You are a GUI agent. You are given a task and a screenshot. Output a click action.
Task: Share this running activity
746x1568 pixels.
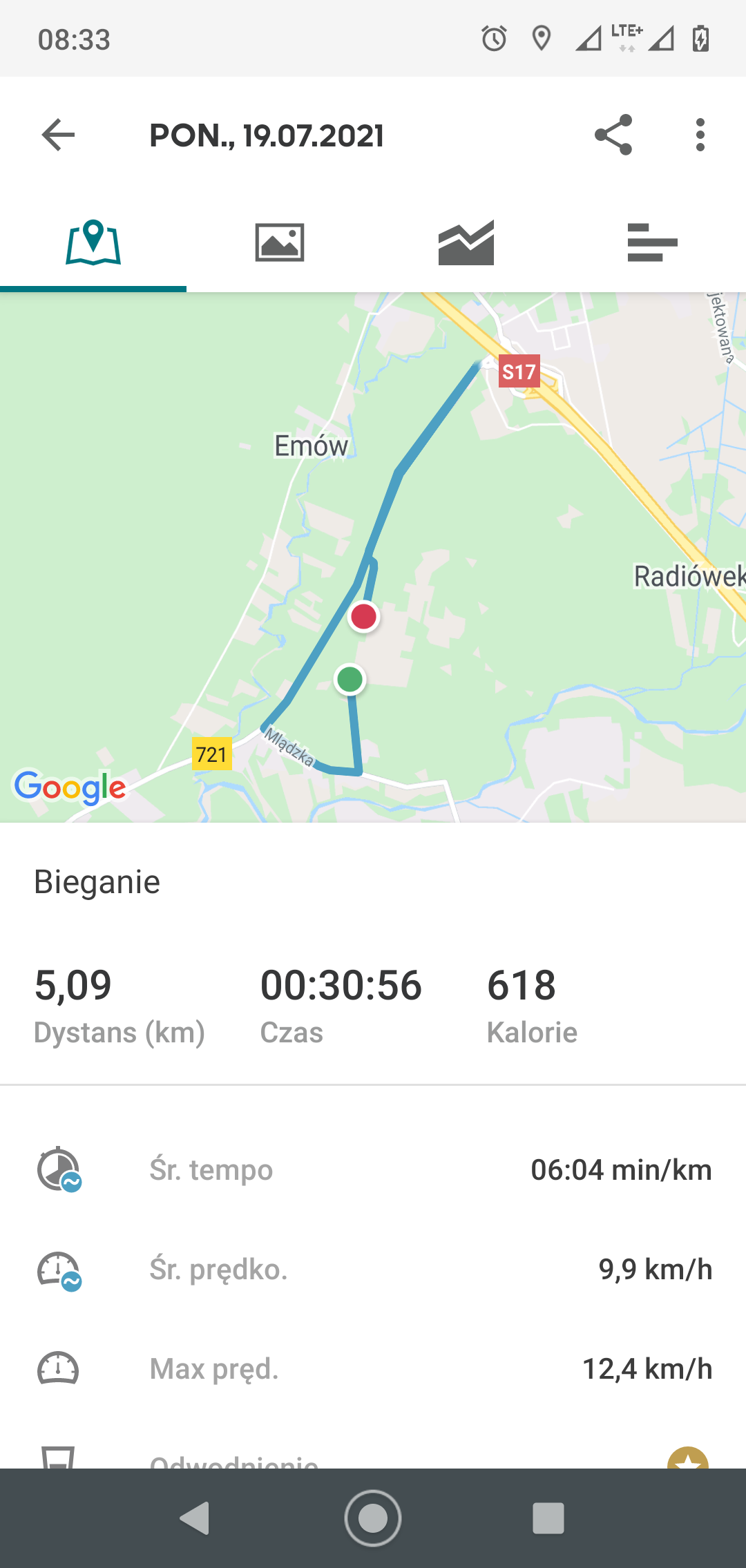point(613,135)
